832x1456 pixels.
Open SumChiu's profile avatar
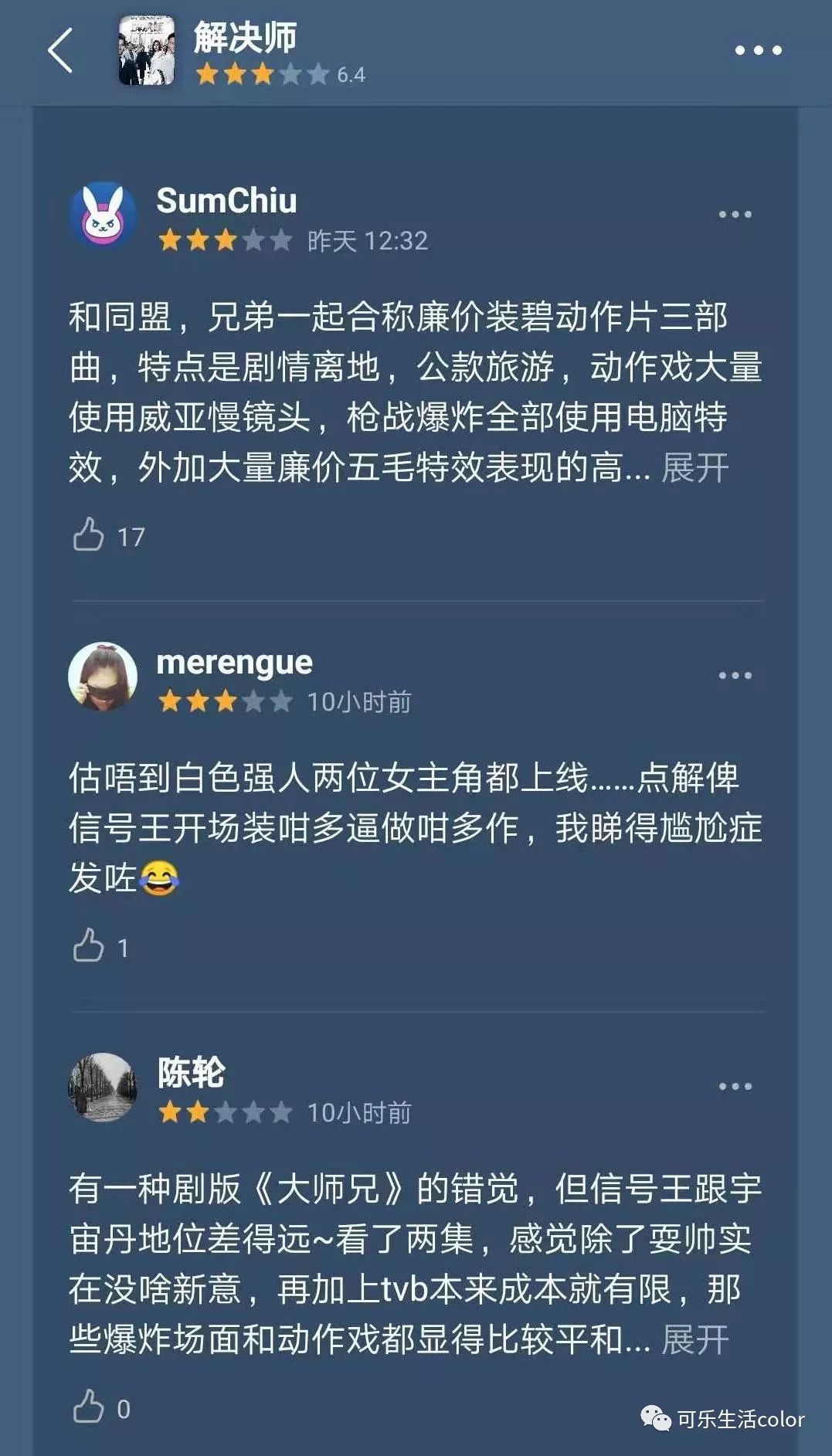click(x=103, y=216)
